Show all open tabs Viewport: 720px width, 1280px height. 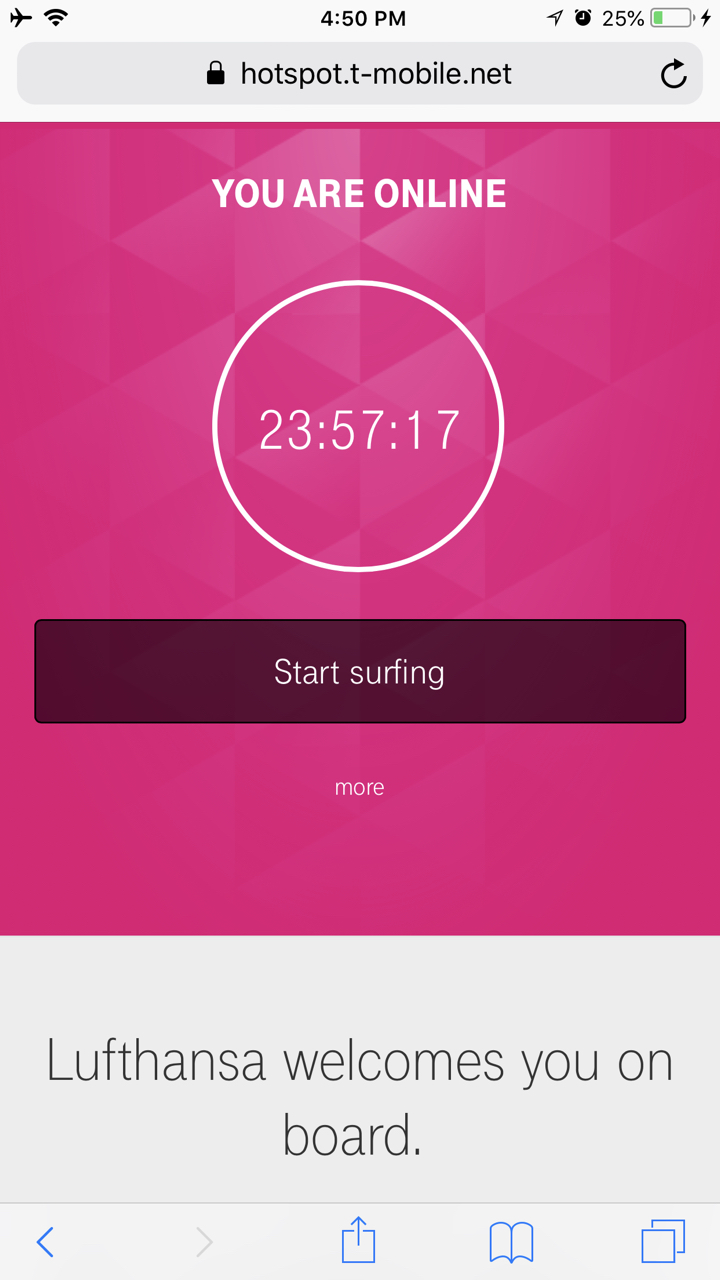663,1241
